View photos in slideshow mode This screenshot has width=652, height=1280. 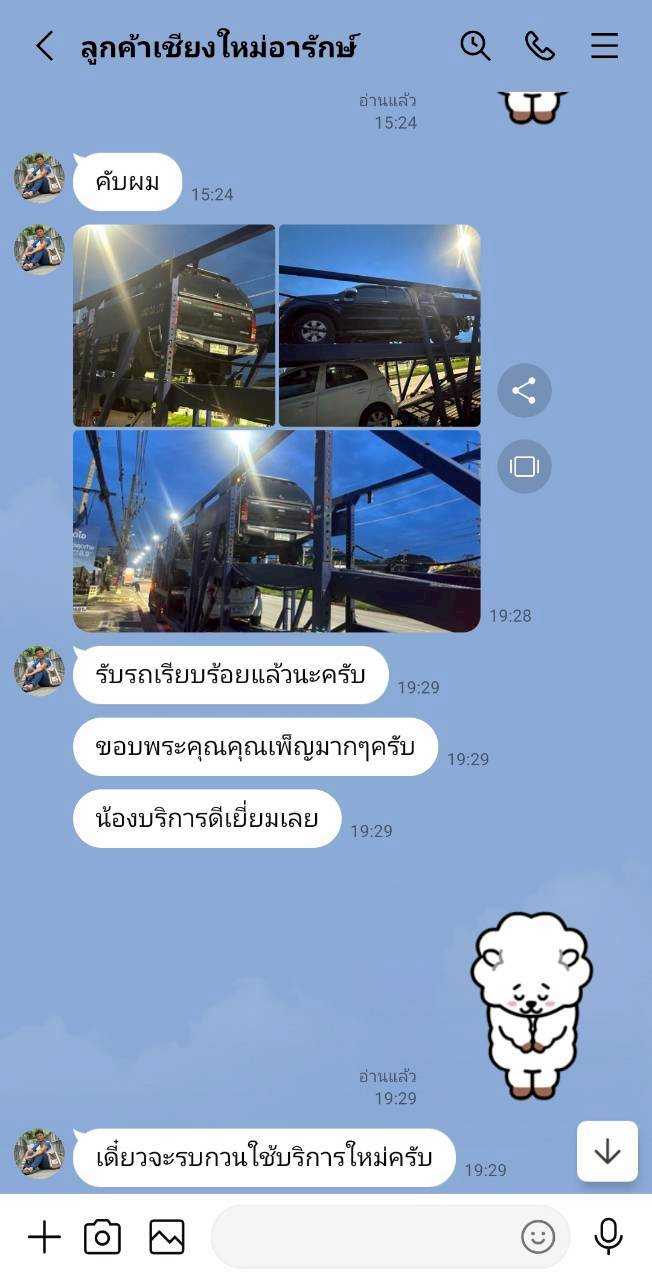click(524, 467)
